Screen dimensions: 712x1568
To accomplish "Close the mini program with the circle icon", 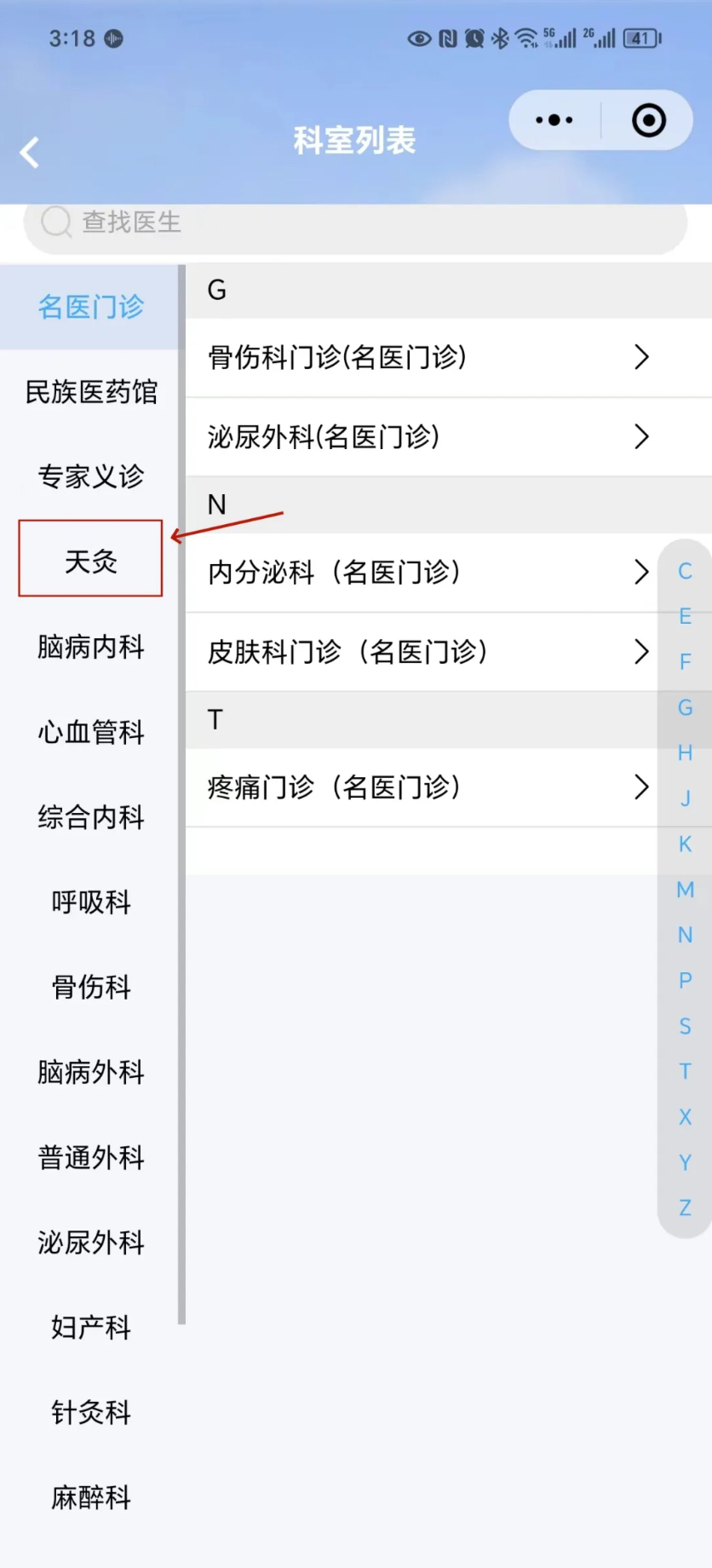I will pyautogui.click(x=648, y=120).
